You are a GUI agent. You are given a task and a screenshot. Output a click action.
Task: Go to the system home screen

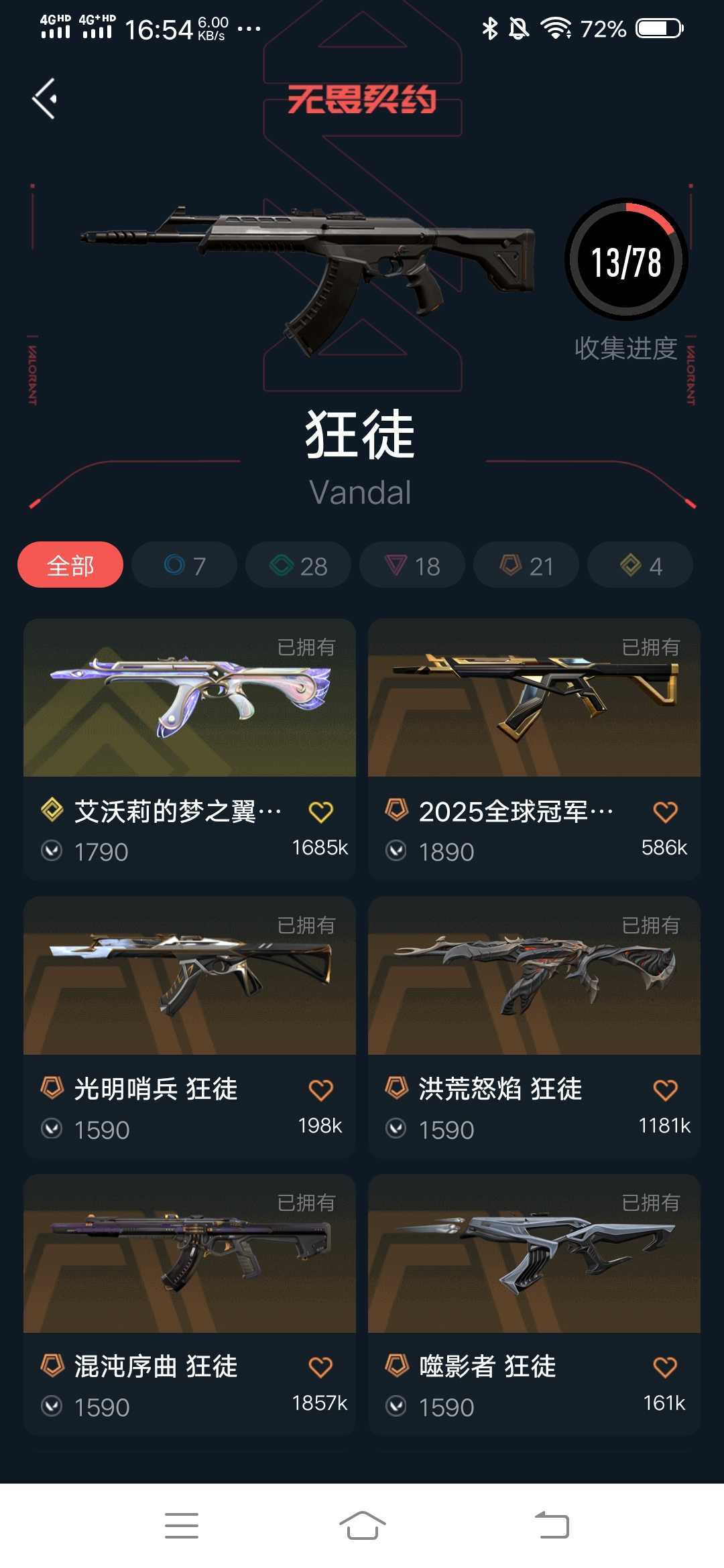tap(362, 1525)
